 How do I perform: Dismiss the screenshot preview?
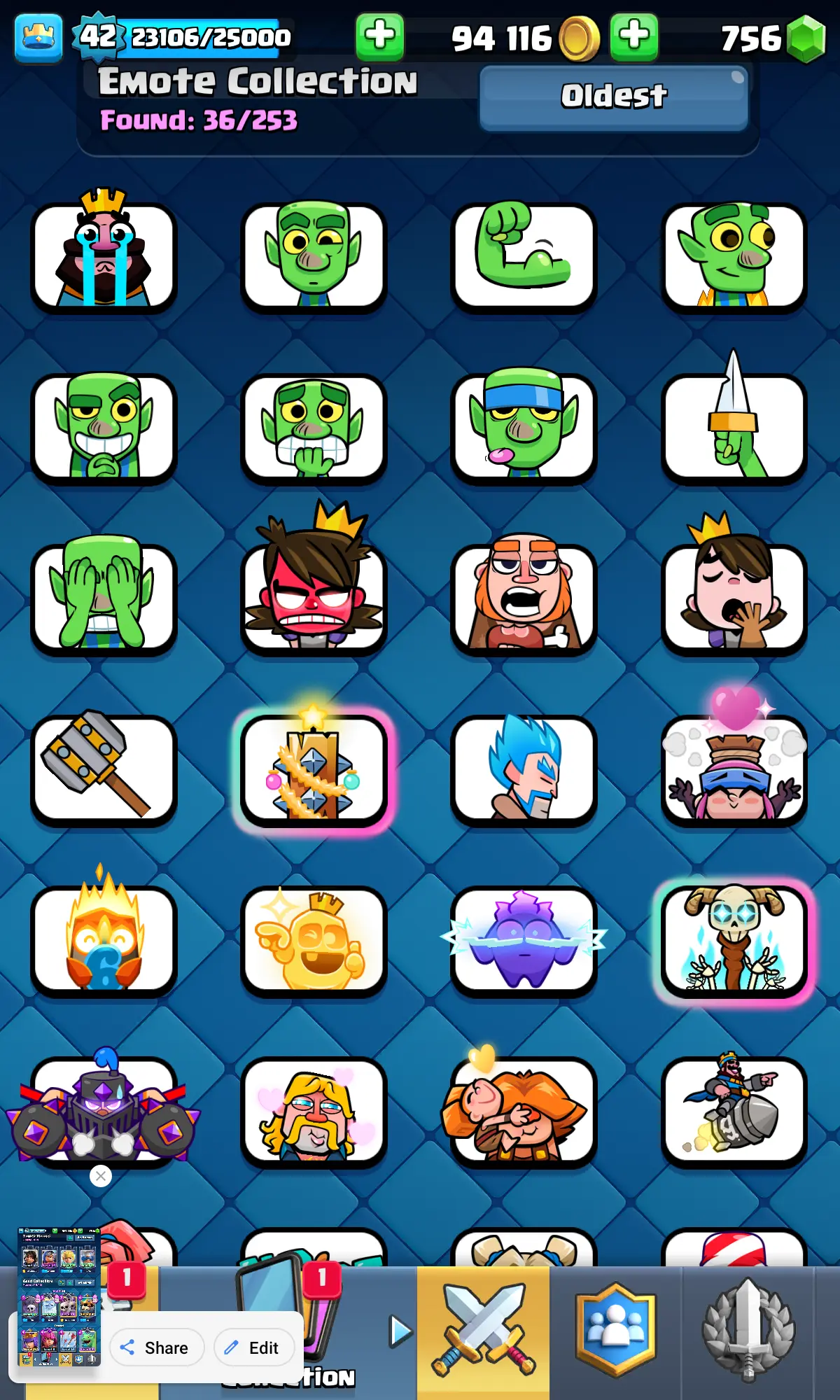(101, 1176)
